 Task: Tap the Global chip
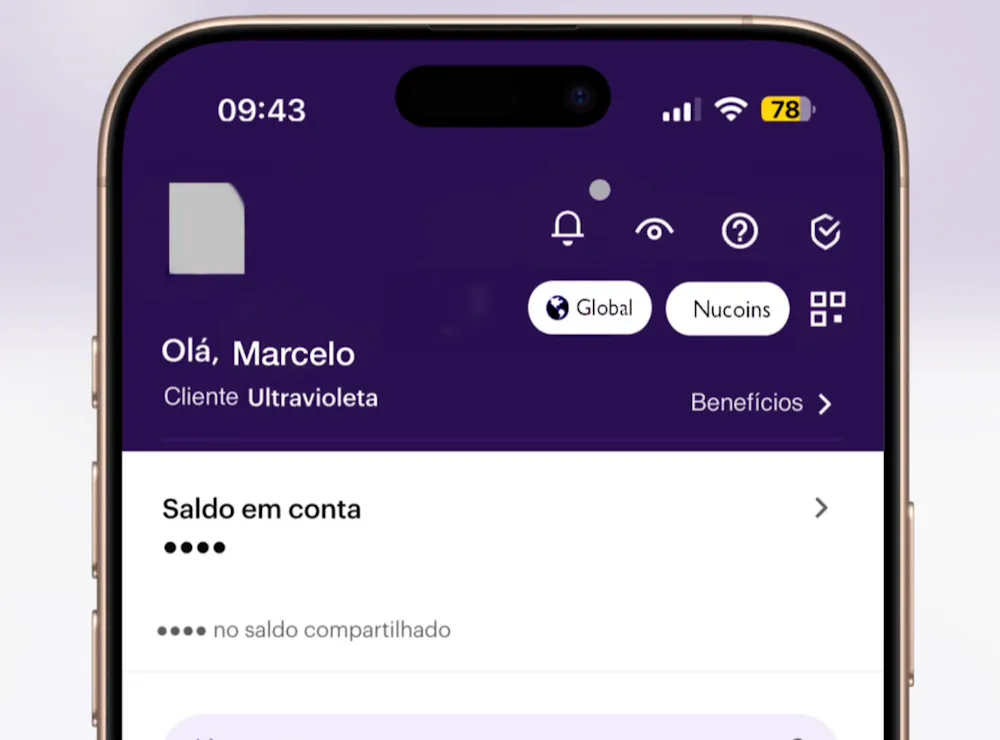(590, 308)
